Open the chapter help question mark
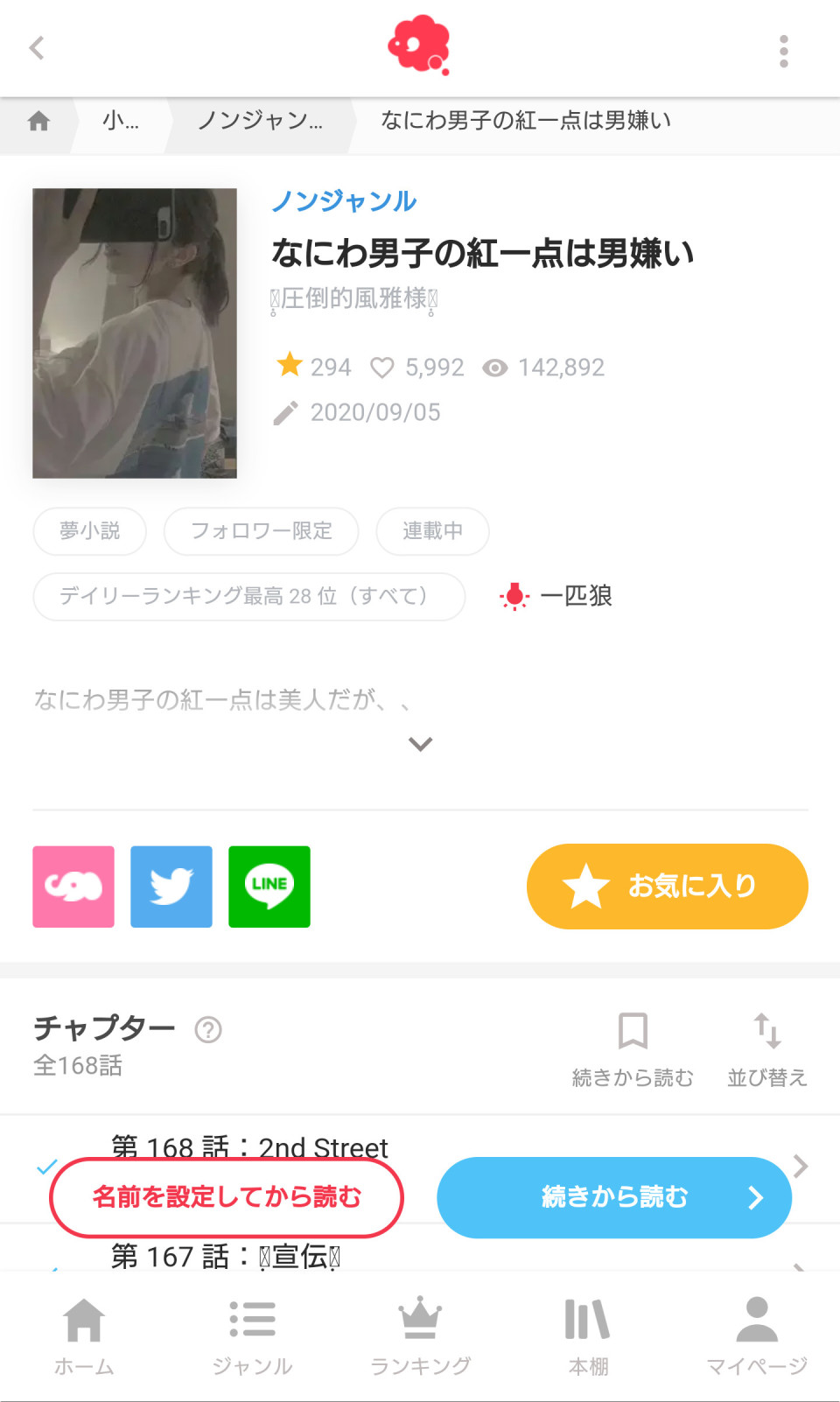 click(208, 1030)
